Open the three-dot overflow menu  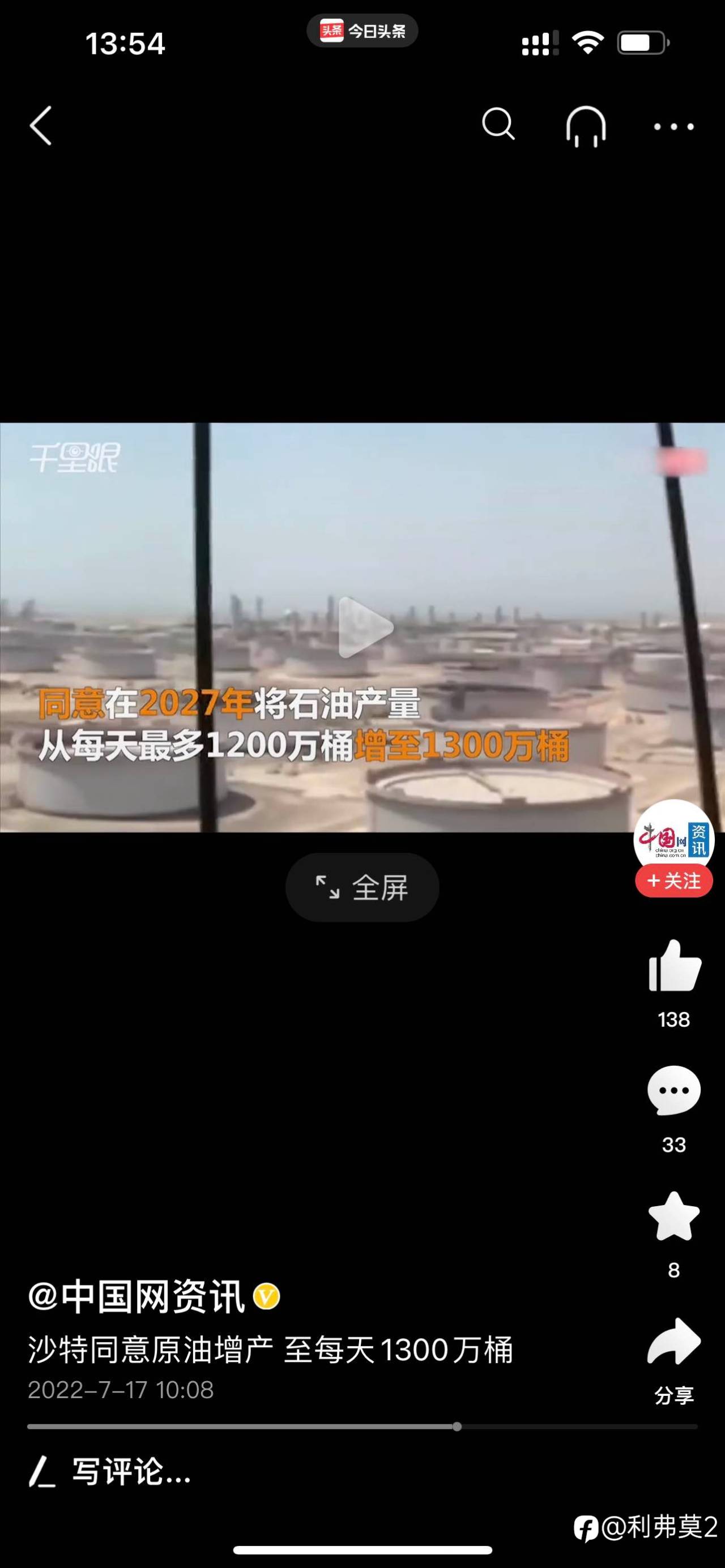673,127
